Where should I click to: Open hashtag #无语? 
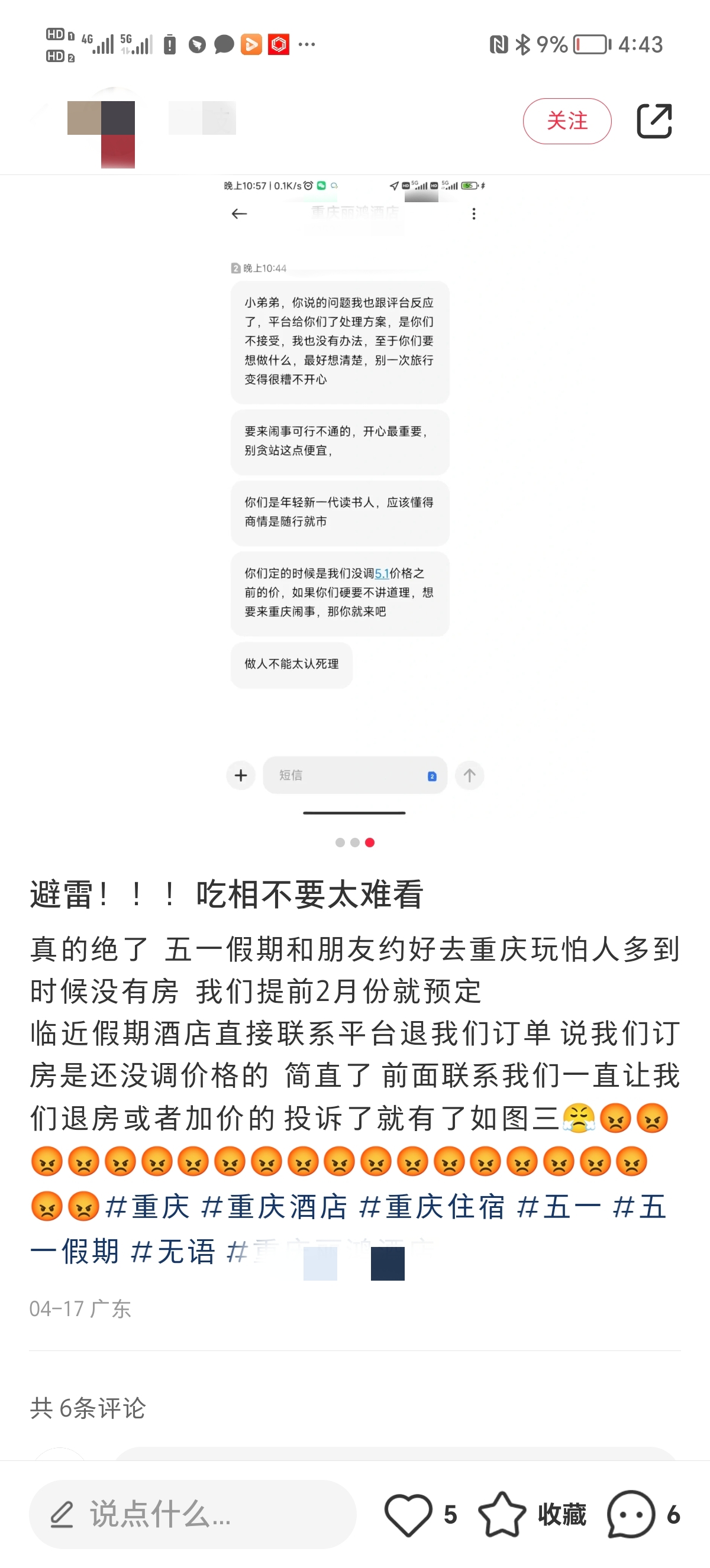coord(173,1252)
